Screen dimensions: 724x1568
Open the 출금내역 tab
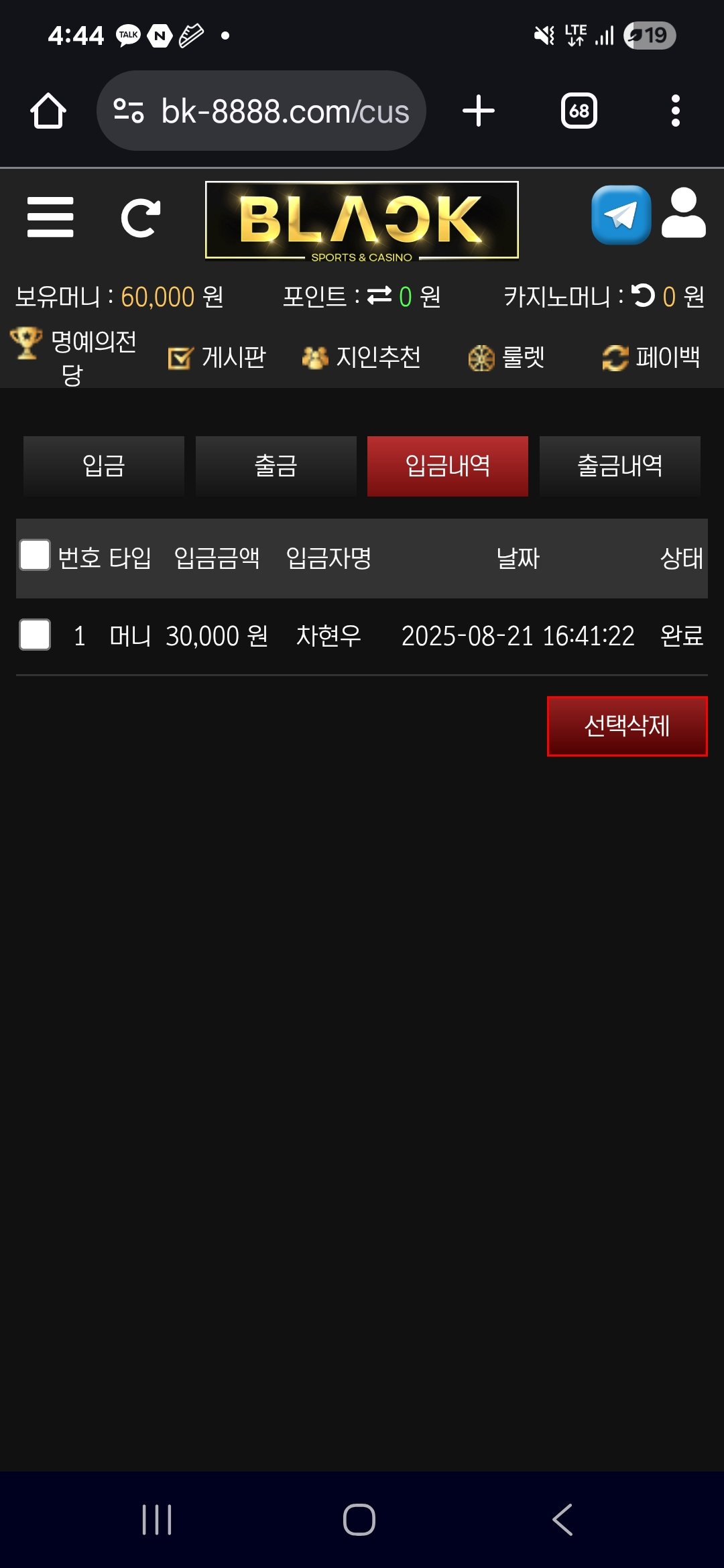point(619,466)
